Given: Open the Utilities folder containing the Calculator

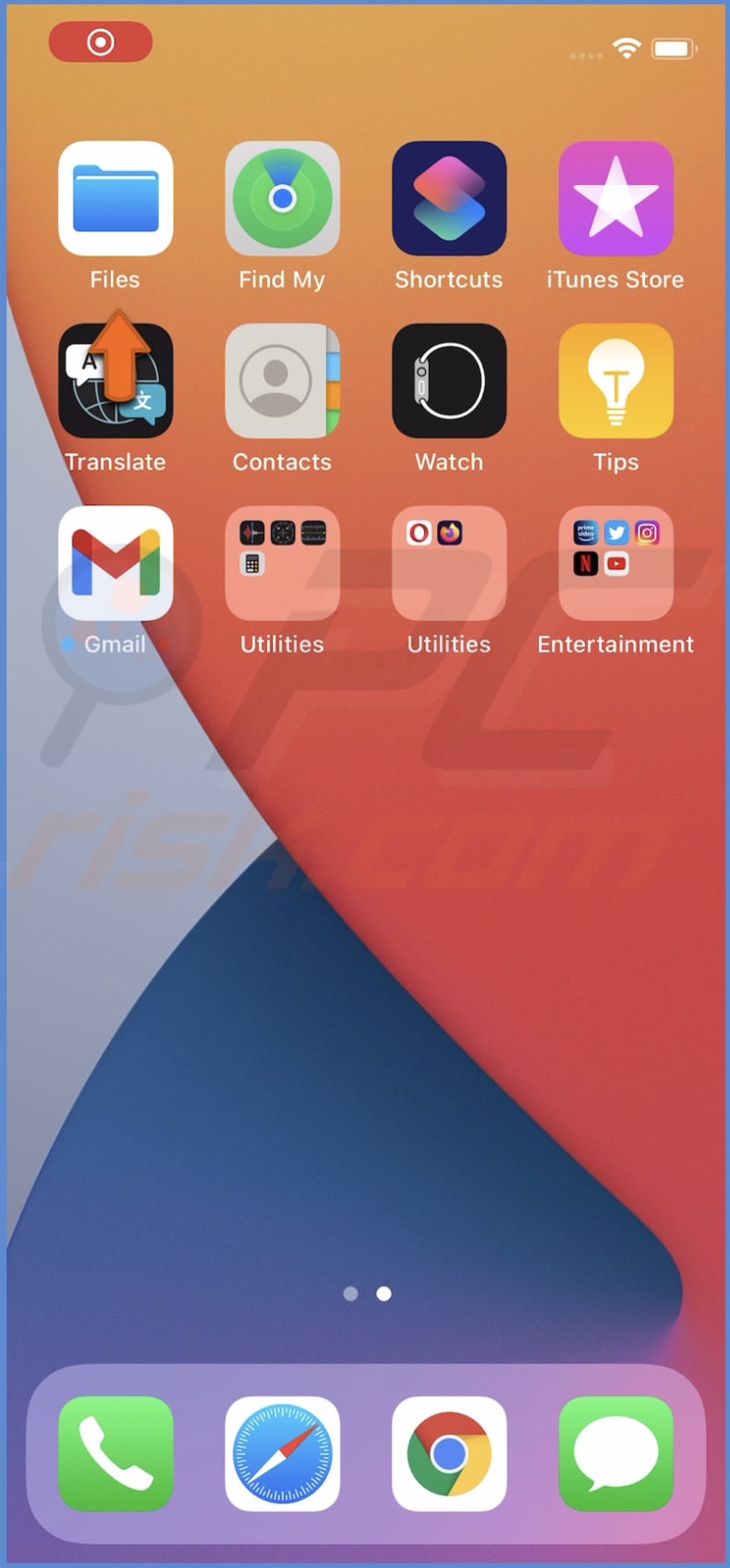Looking at the screenshot, I should [282, 563].
